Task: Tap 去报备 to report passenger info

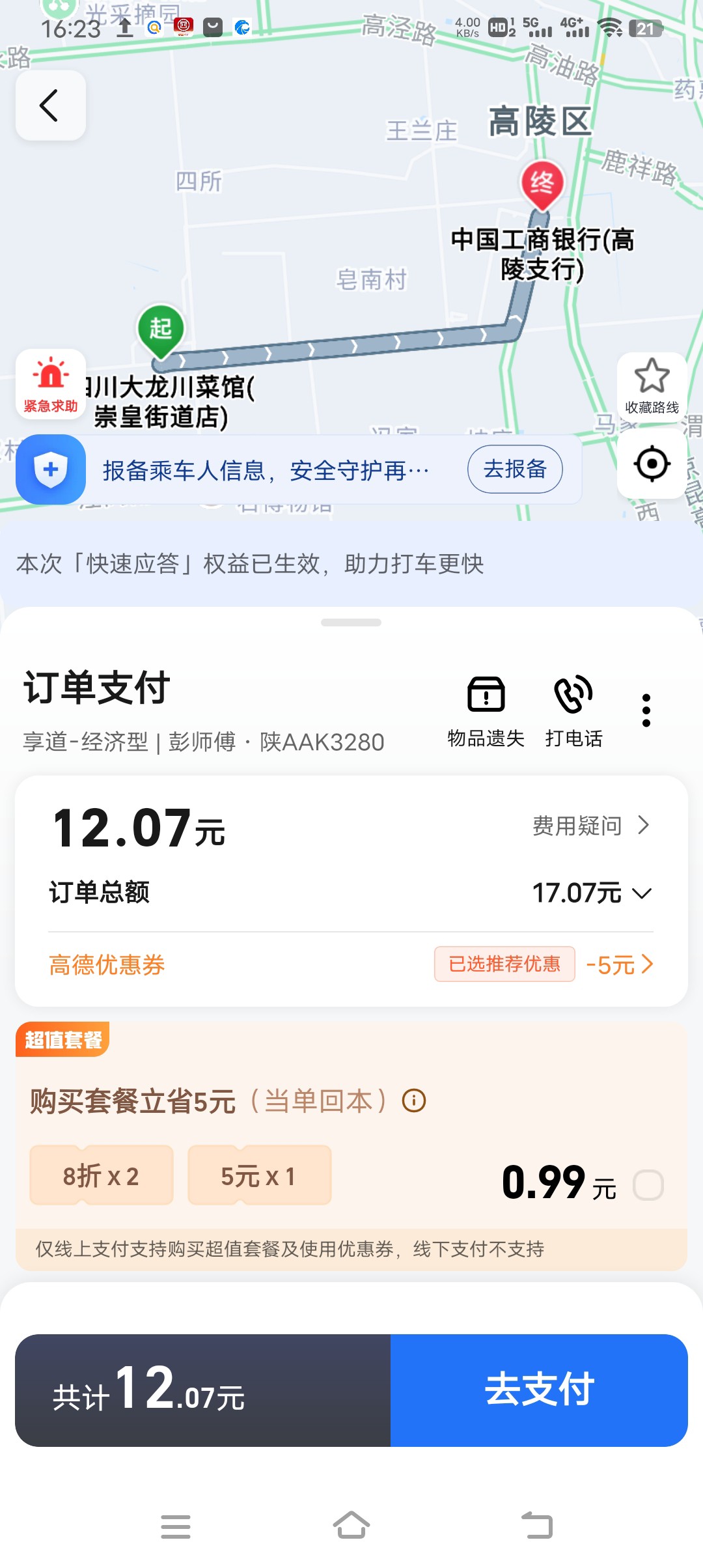Action: (514, 469)
